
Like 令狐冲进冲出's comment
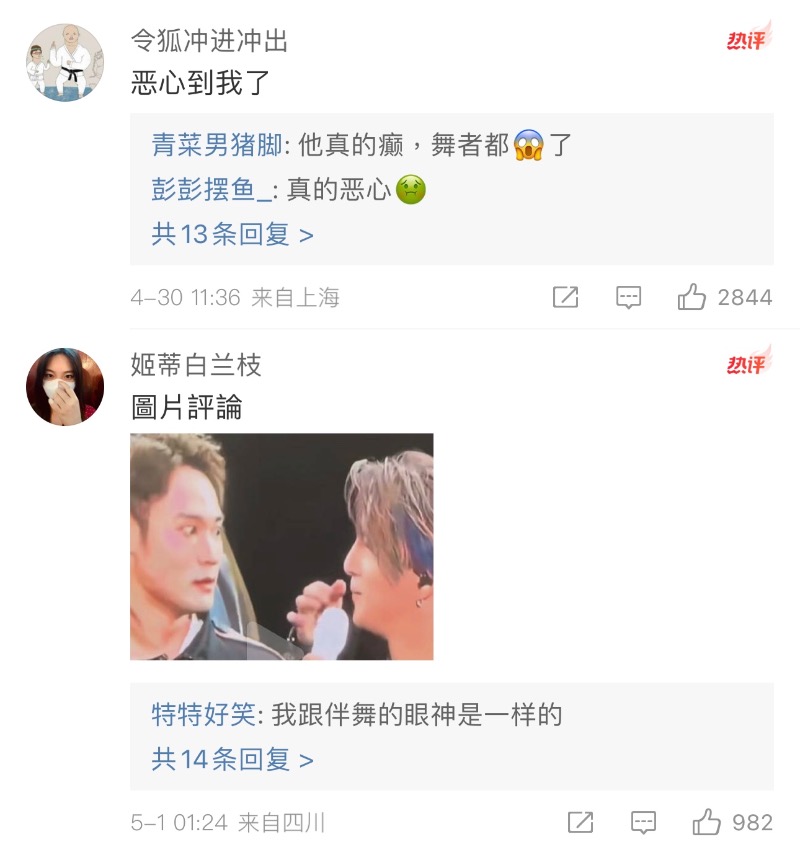click(692, 297)
